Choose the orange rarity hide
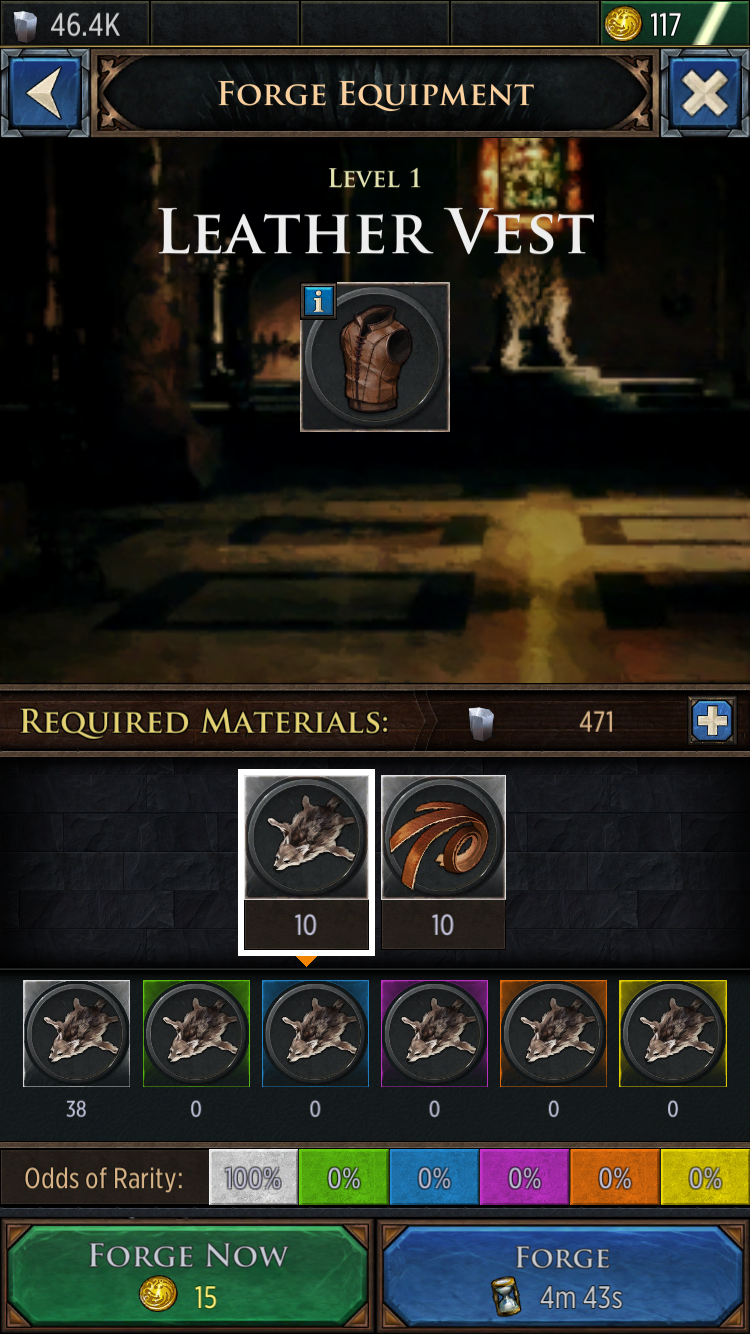The width and height of the screenshot is (750, 1334). click(x=553, y=1033)
